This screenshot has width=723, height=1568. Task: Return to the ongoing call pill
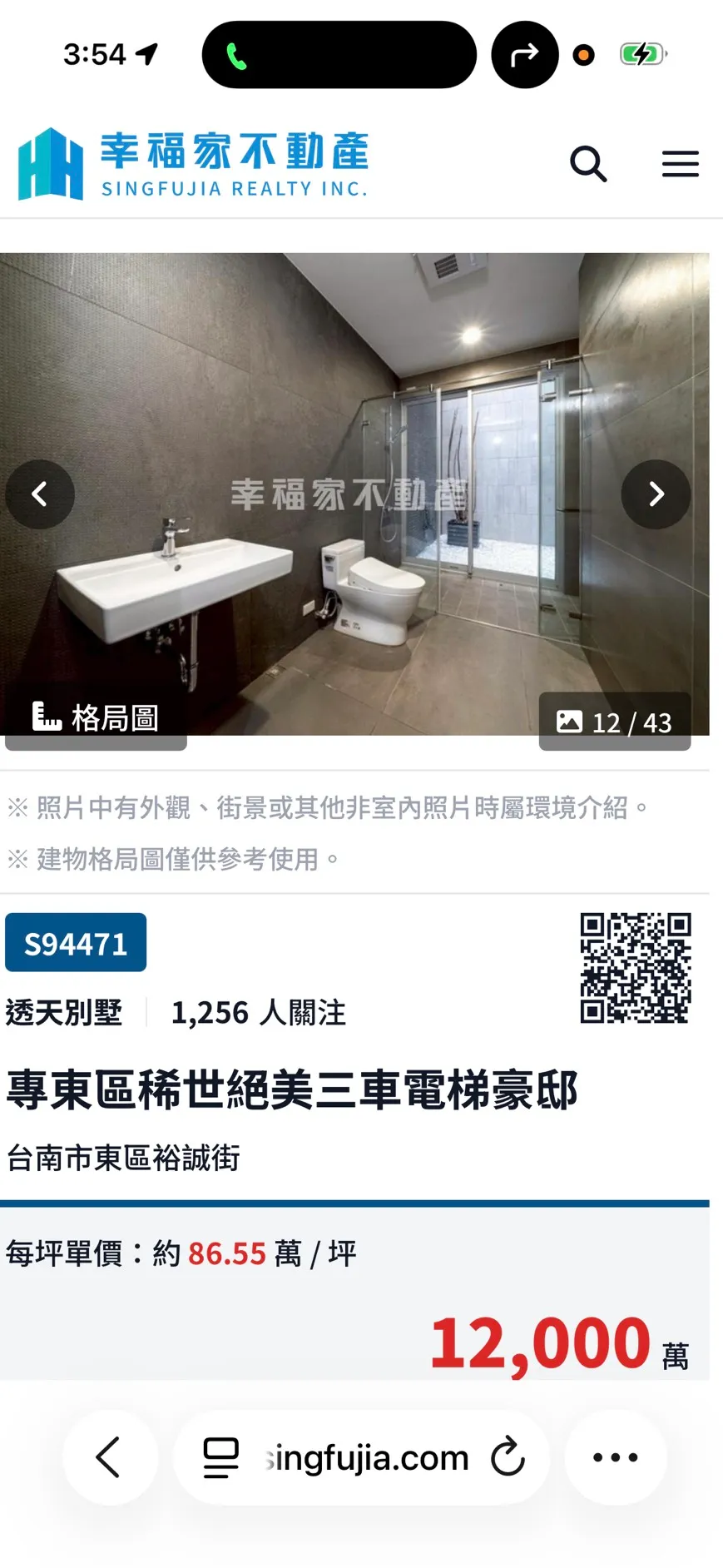pos(339,55)
